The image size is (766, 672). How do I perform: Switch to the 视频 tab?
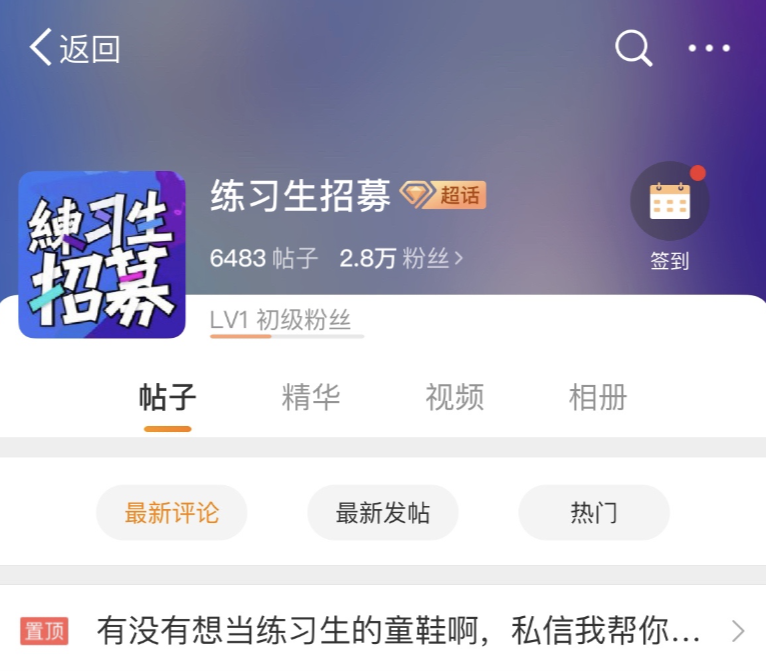454,397
